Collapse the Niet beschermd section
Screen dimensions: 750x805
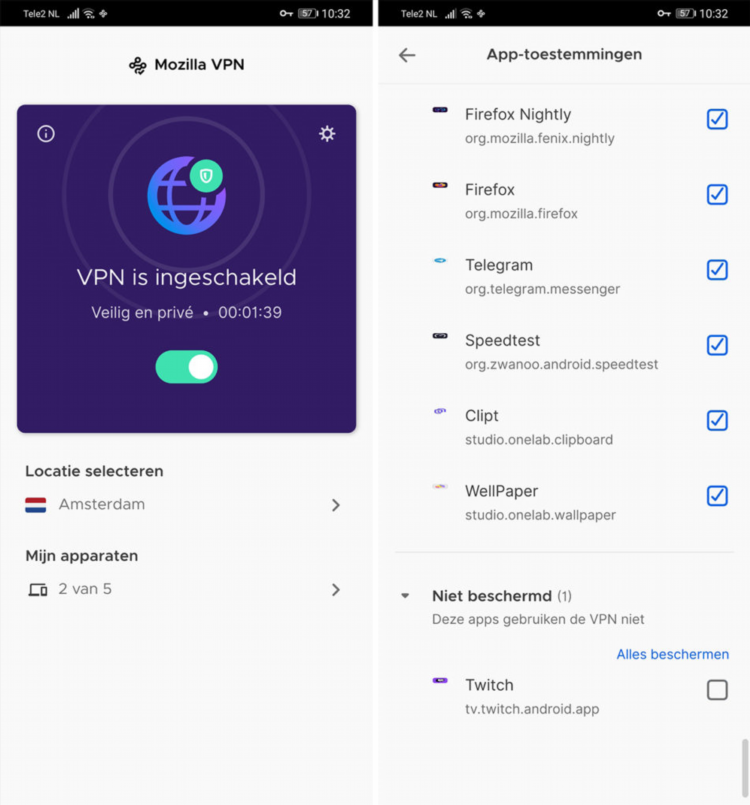pos(405,596)
